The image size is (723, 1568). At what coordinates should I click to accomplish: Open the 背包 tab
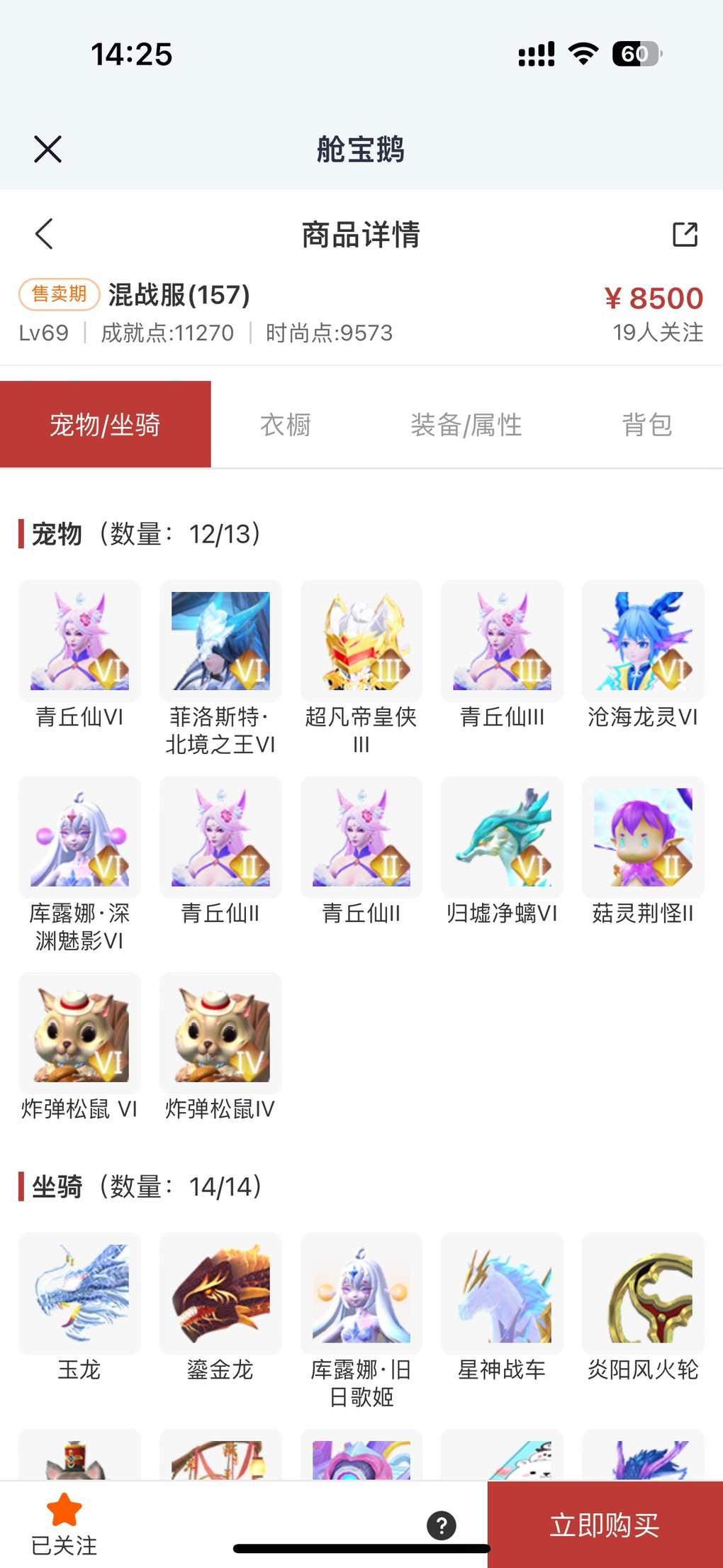tap(646, 425)
